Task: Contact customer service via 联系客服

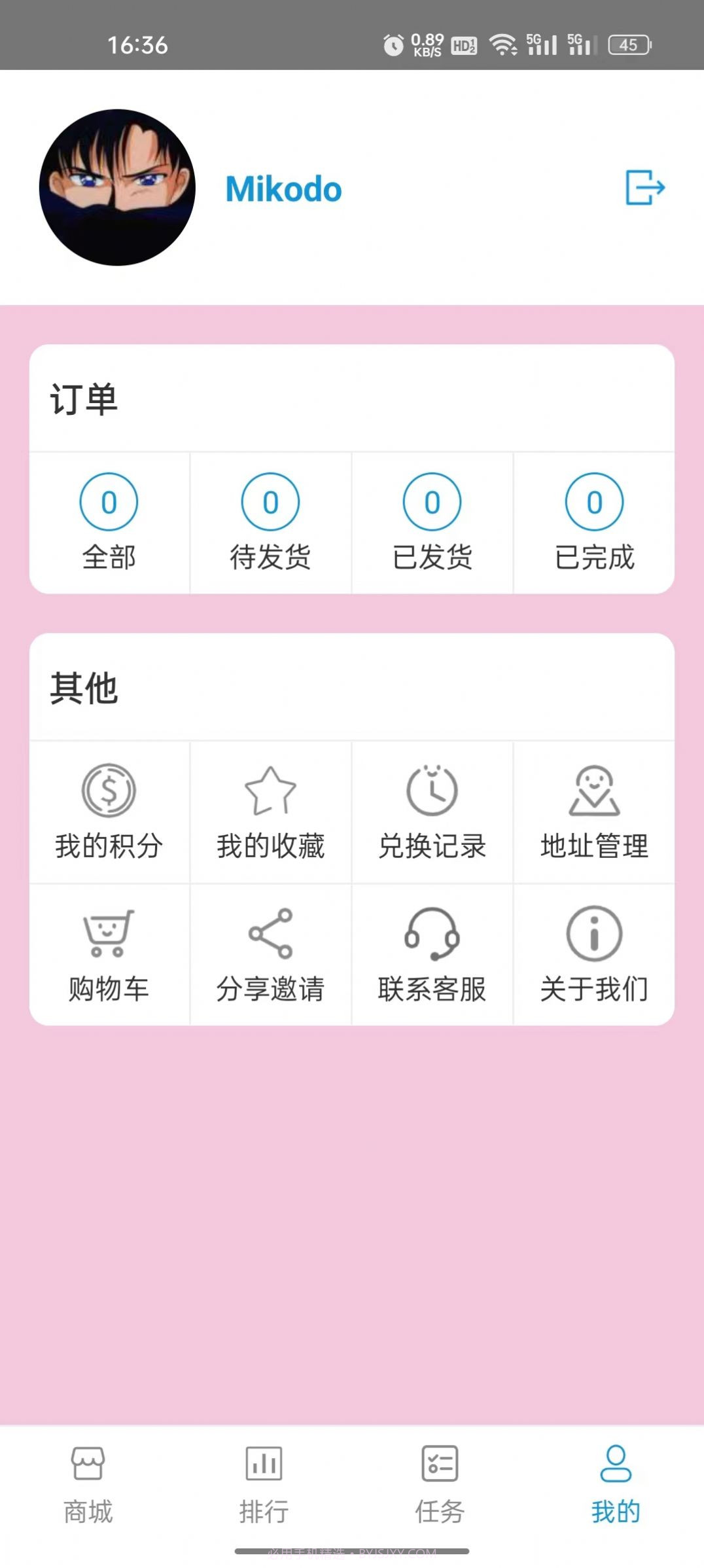Action: point(432,954)
